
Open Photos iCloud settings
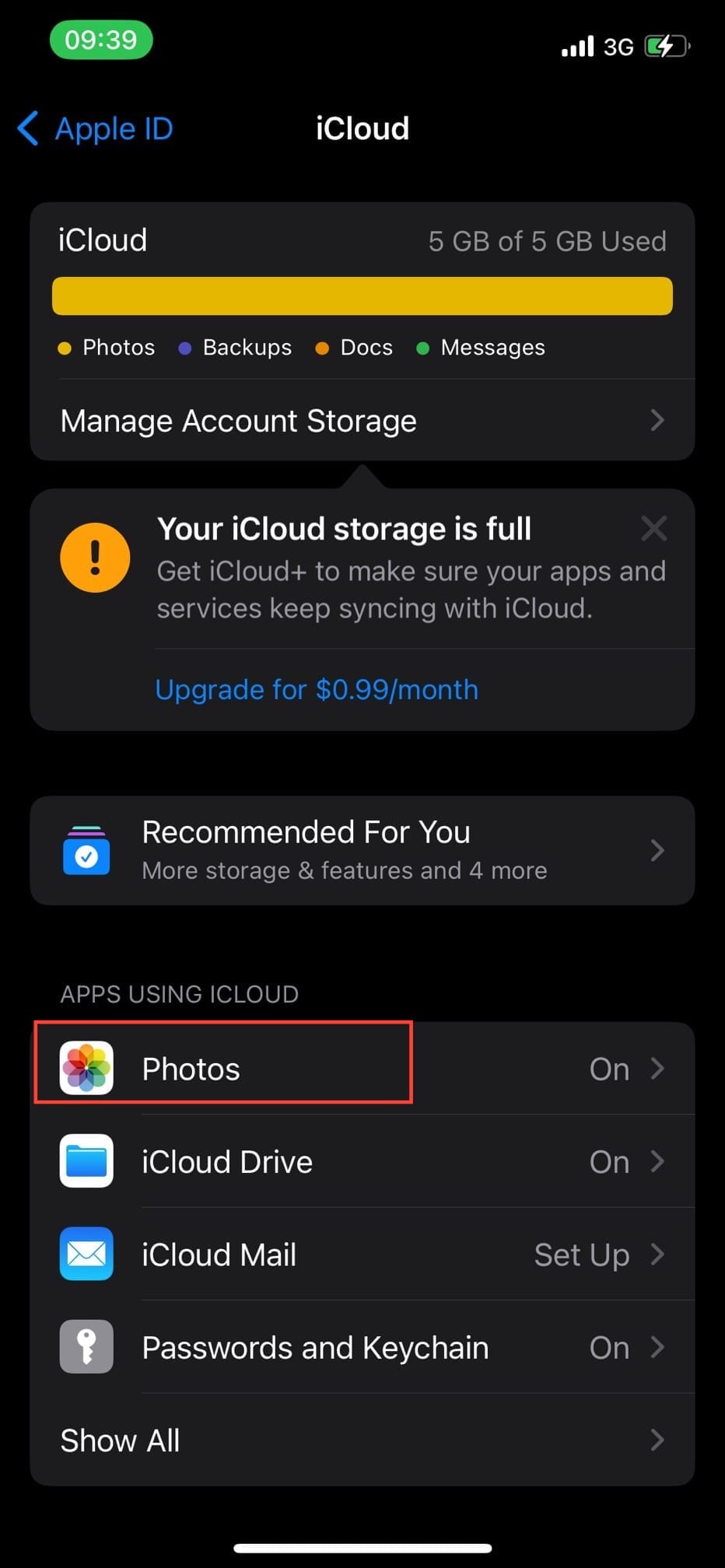tap(362, 1069)
